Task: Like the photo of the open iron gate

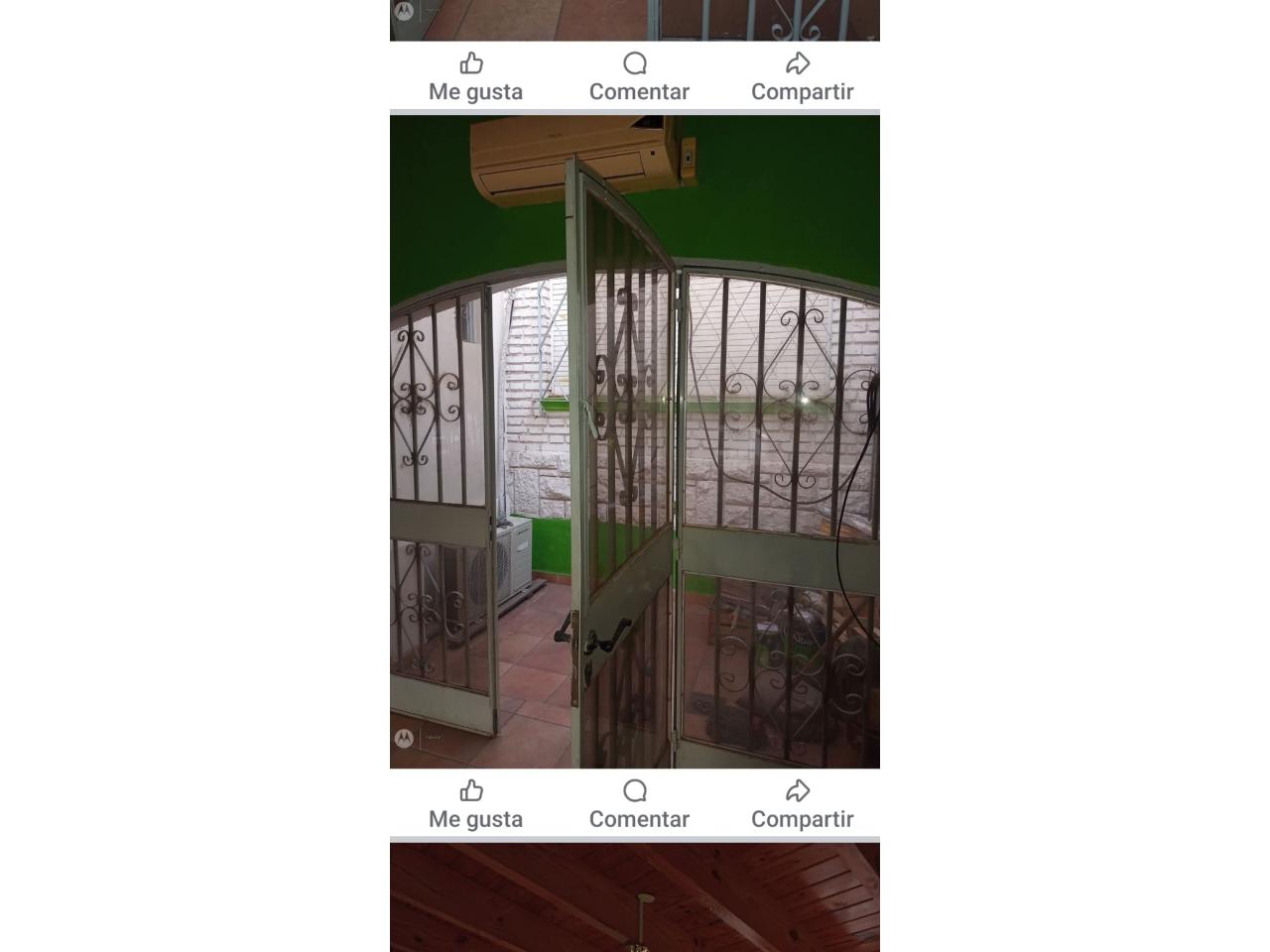Action: coord(475,803)
